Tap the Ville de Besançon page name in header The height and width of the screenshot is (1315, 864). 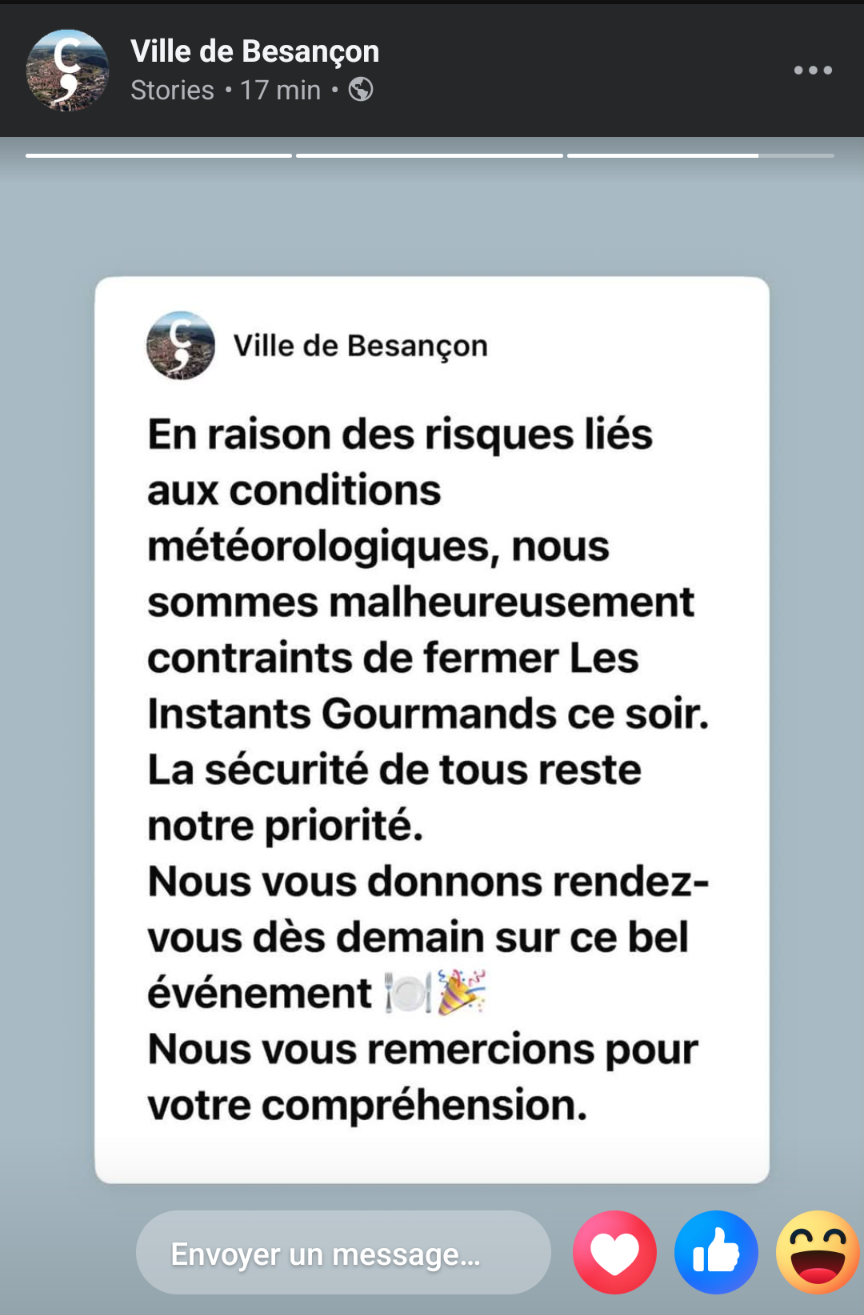tap(255, 51)
